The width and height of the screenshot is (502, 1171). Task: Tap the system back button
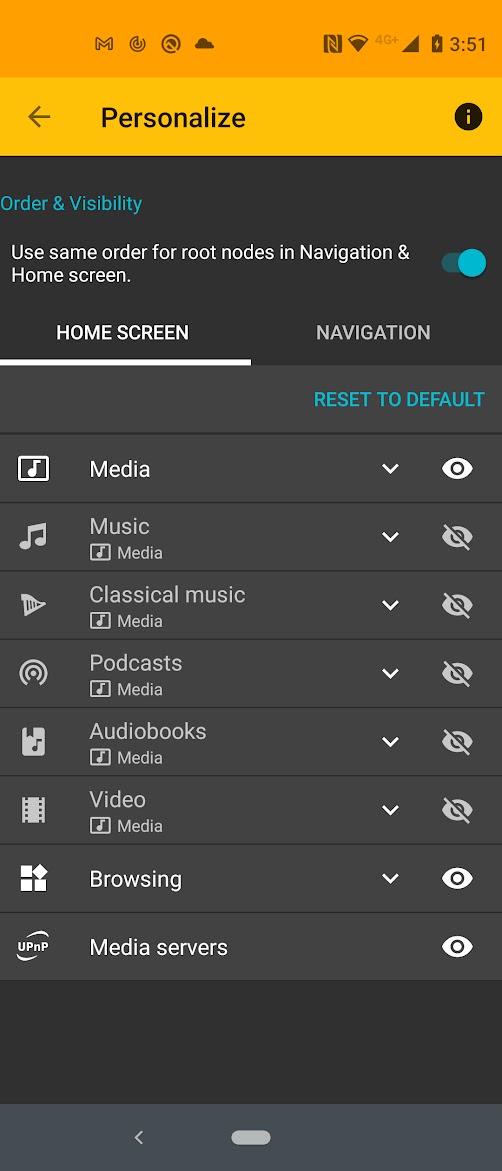pos(138,1137)
